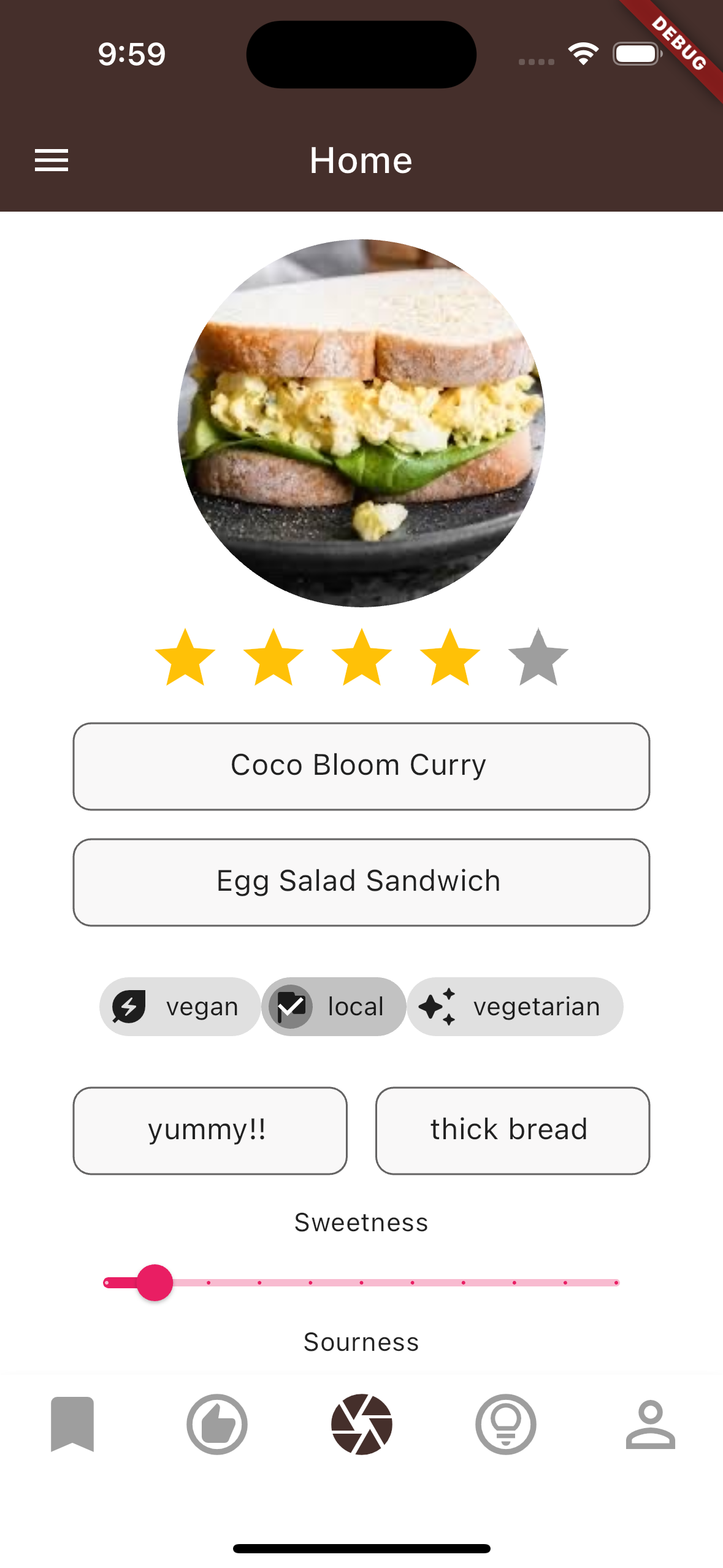Viewport: 723px width, 1568px height.
Task: Open the thumbs-up recommendations tab
Action: coord(217,1424)
